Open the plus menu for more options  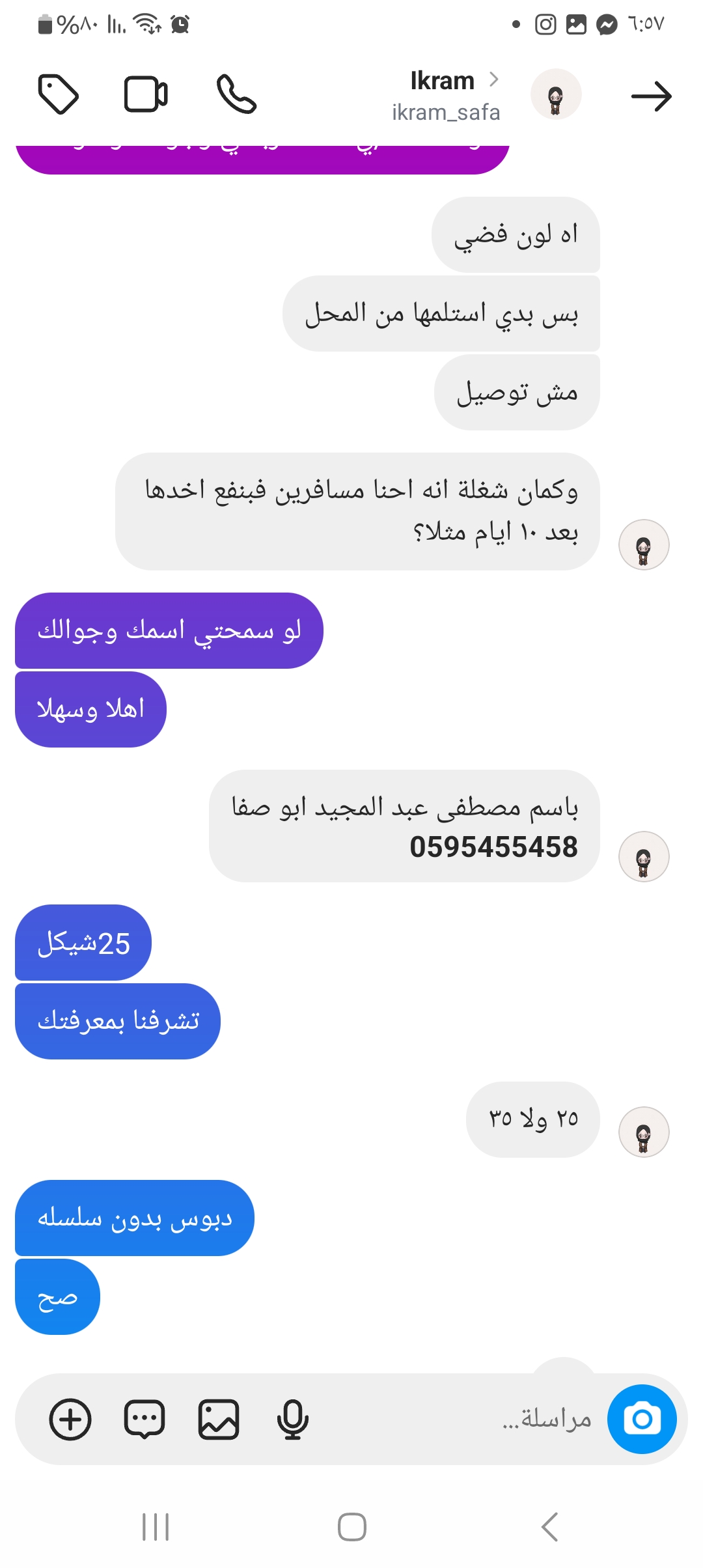tap(70, 1420)
